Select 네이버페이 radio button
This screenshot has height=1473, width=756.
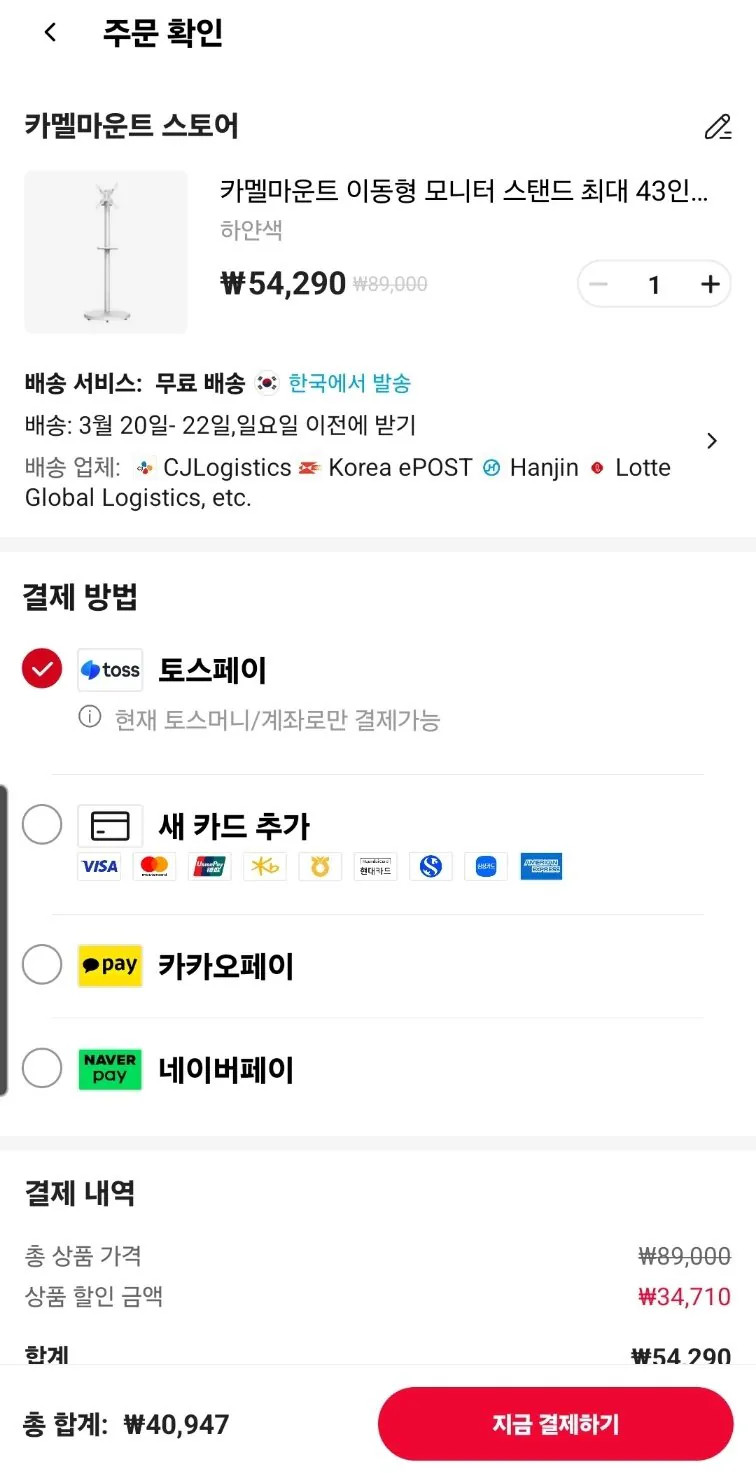click(41, 1068)
